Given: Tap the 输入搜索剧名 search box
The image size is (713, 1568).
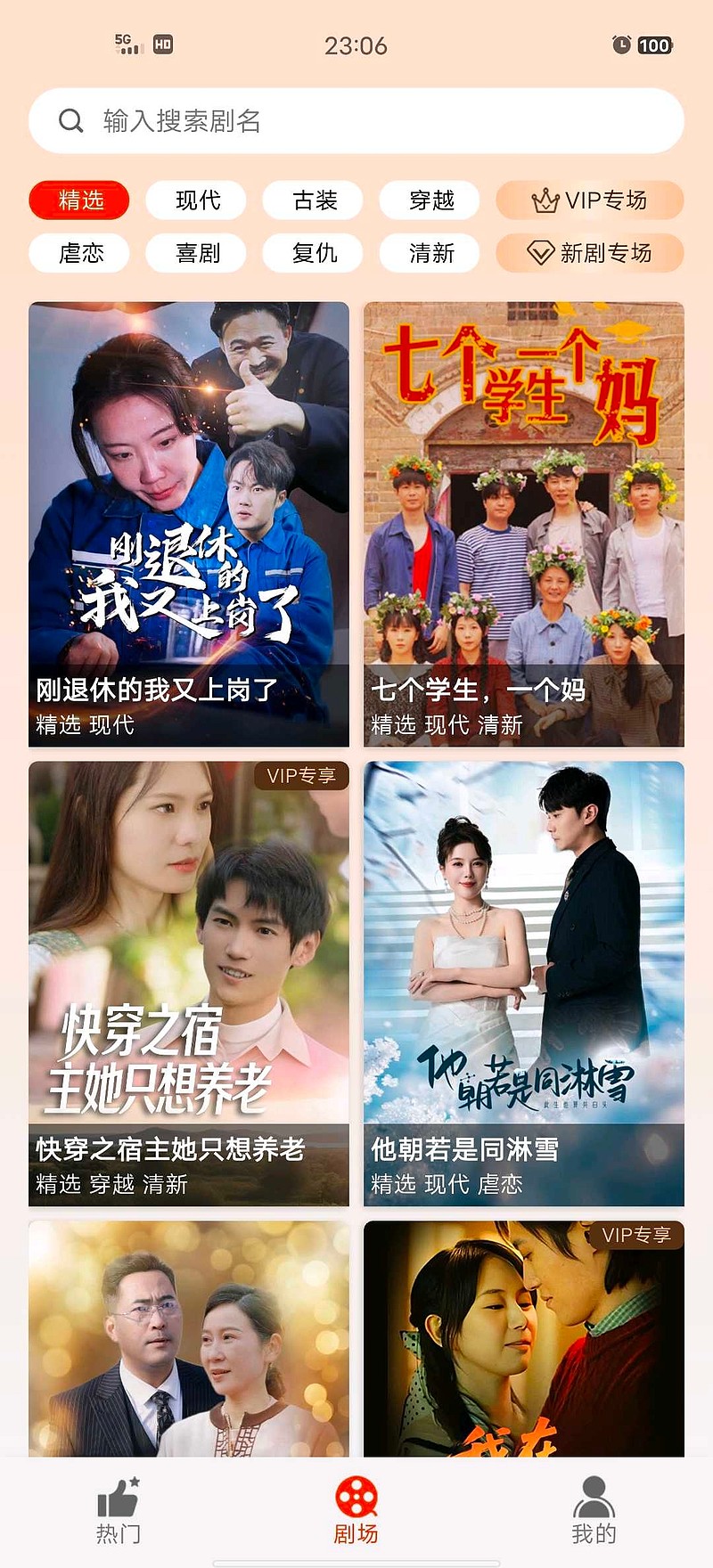Looking at the screenshot, I should tap(356, 120).
